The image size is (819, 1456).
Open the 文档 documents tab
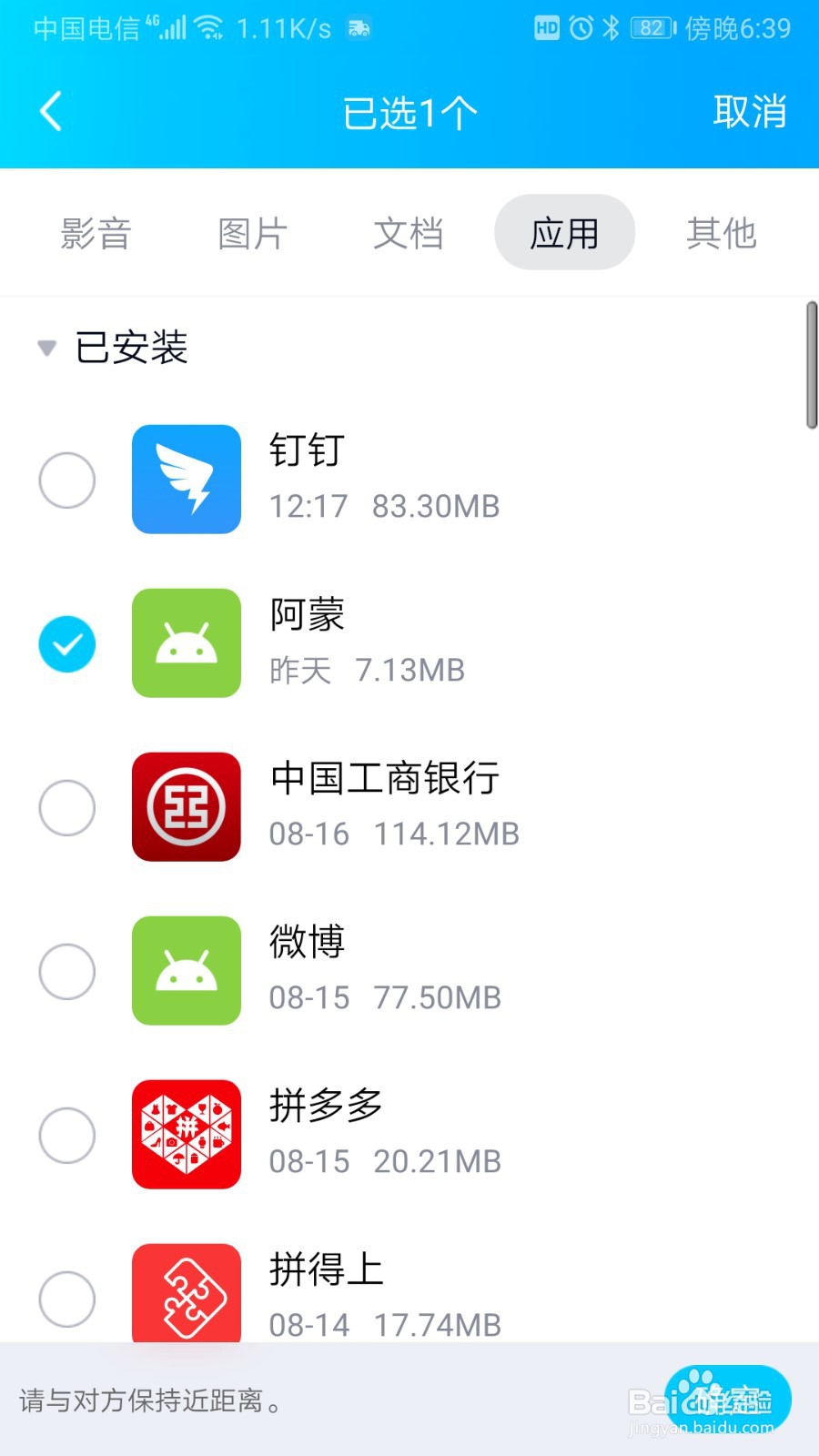click(x=408, y=233)
